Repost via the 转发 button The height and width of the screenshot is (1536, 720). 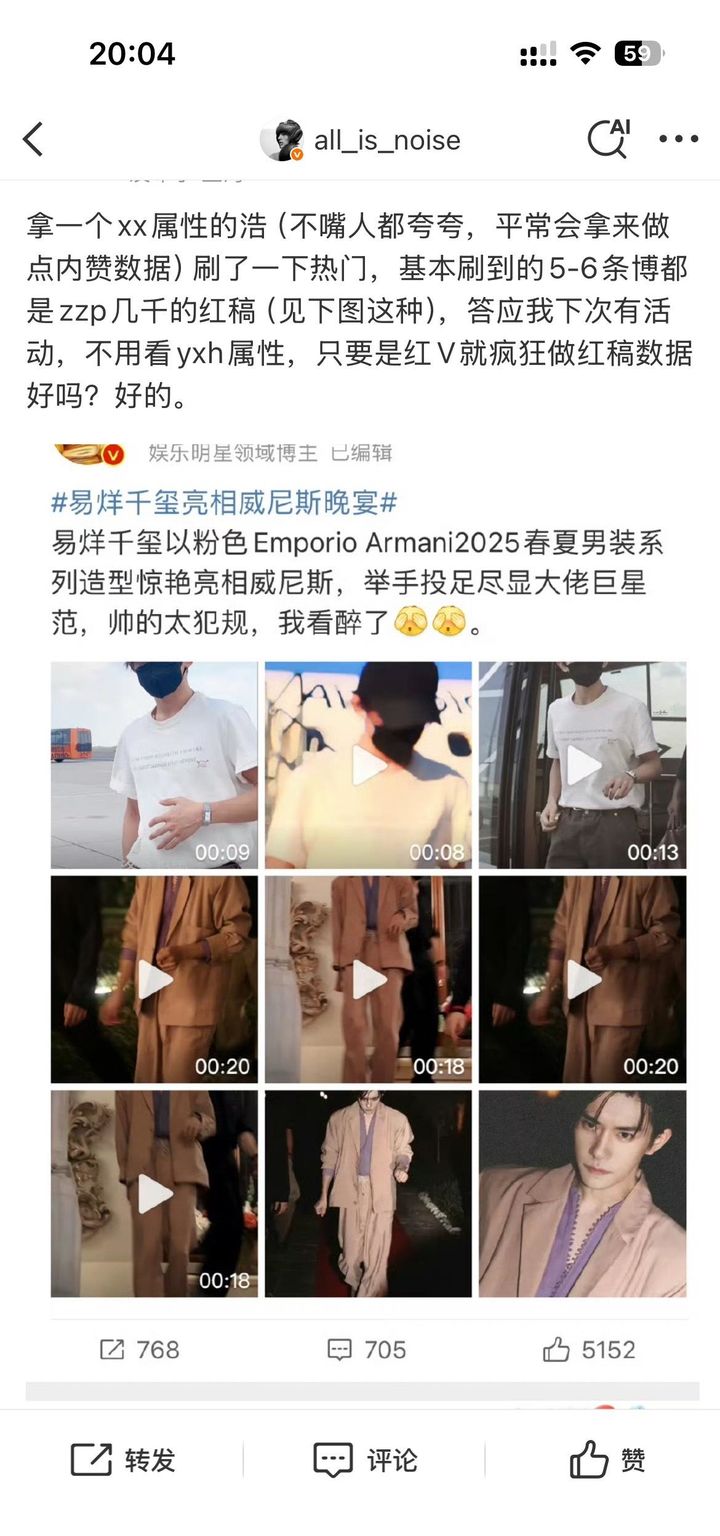tap(123, 1460)
